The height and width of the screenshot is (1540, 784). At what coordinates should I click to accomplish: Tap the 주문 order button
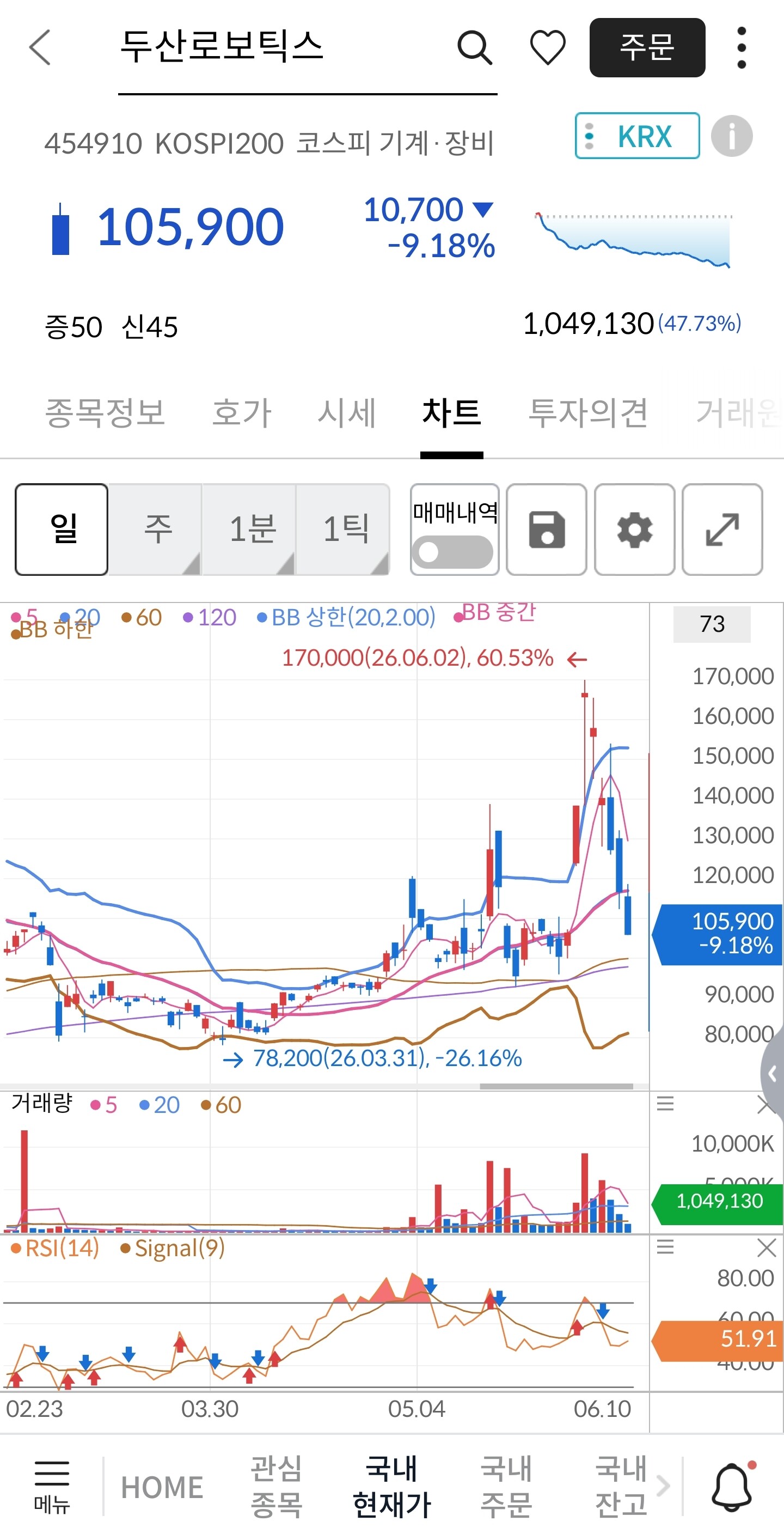point(647,47)
